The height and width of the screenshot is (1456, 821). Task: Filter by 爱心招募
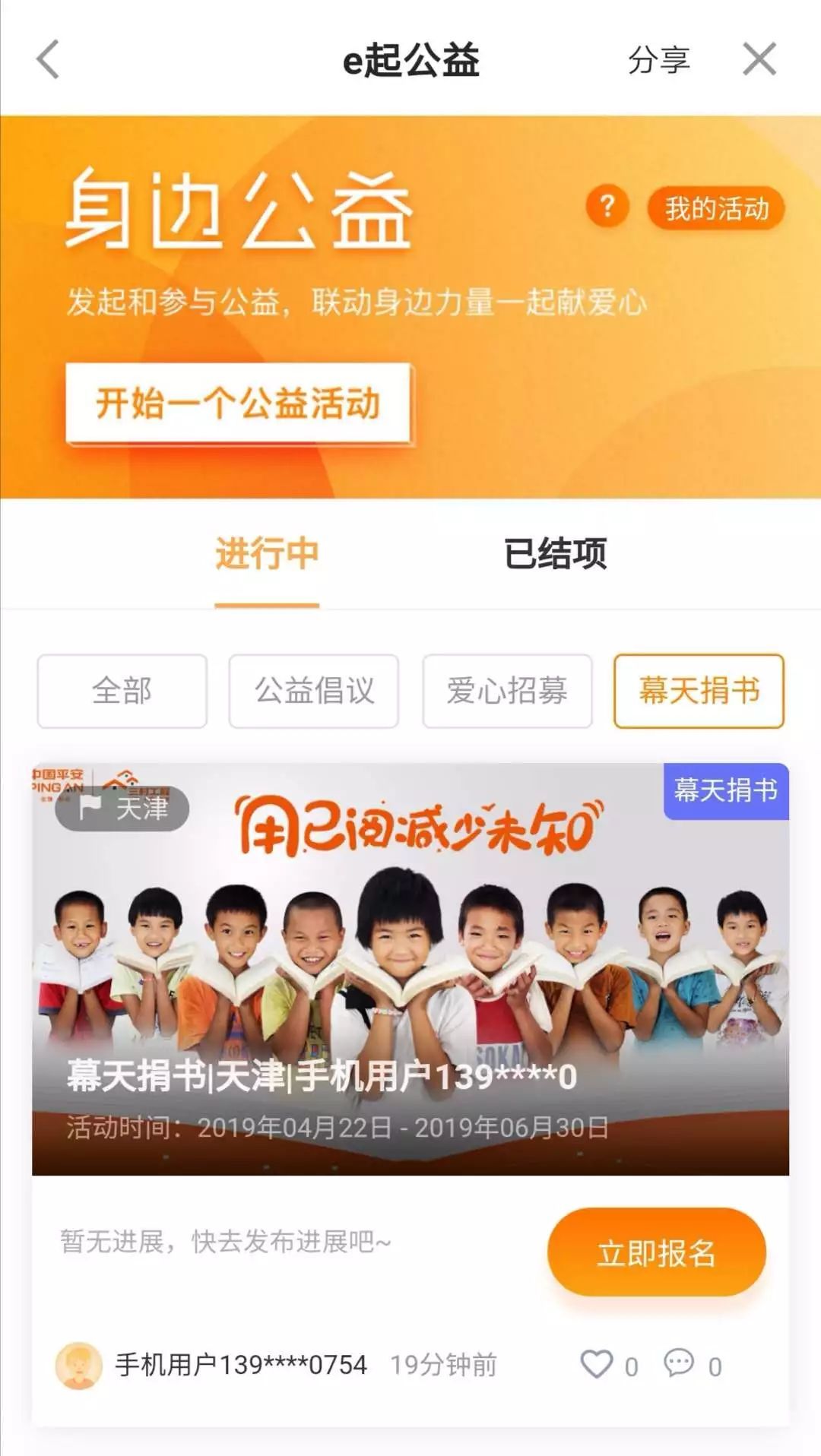click(x=507, y=691)
